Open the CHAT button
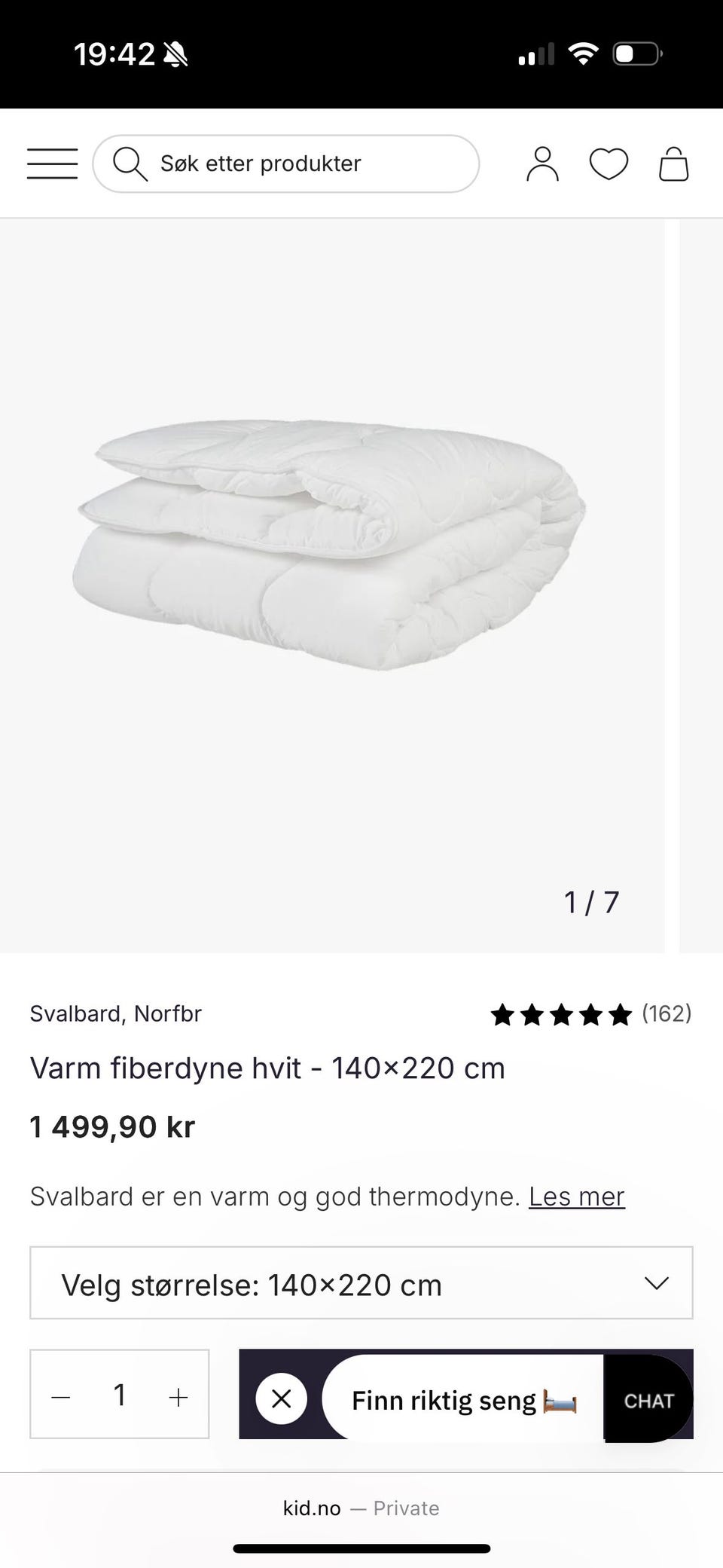This screenshot has height=1568, width=723. tap(648, 1400)
